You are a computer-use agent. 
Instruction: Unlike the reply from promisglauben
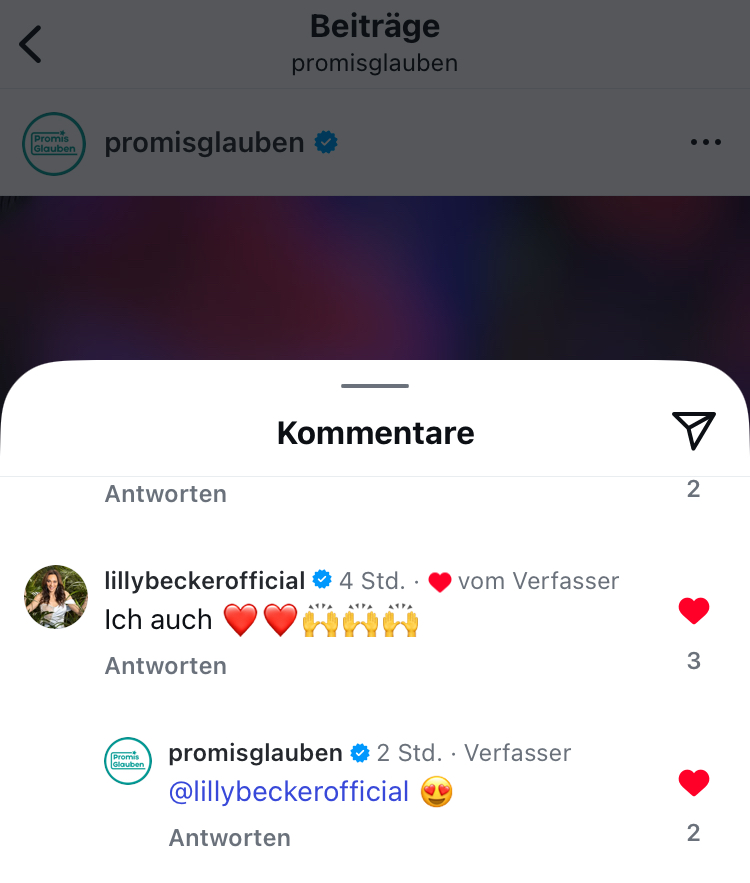click(x=694, y=783)
